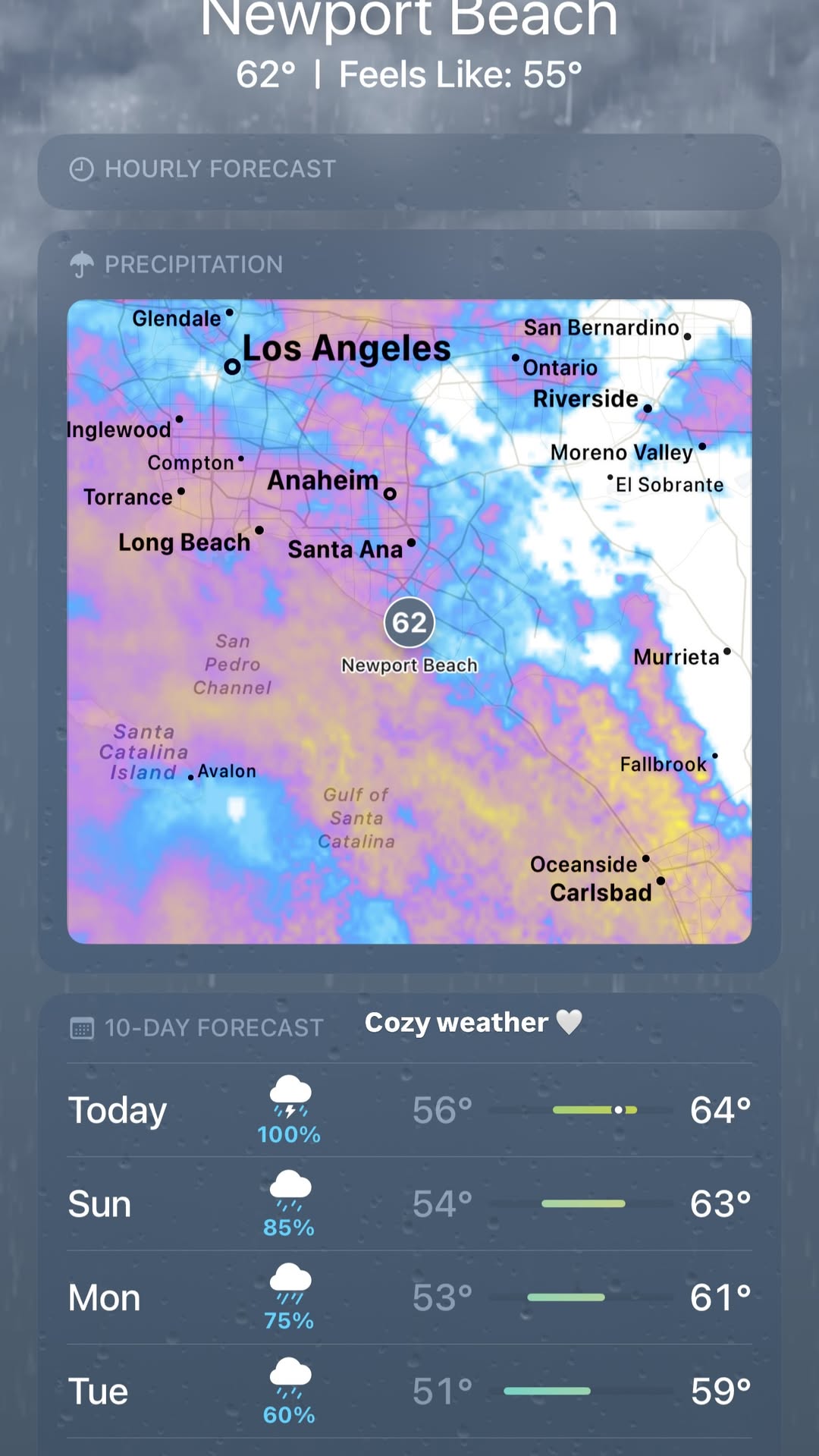Open Today's forecast details
Viewport: 819px width, 1456px height.
409,1110
